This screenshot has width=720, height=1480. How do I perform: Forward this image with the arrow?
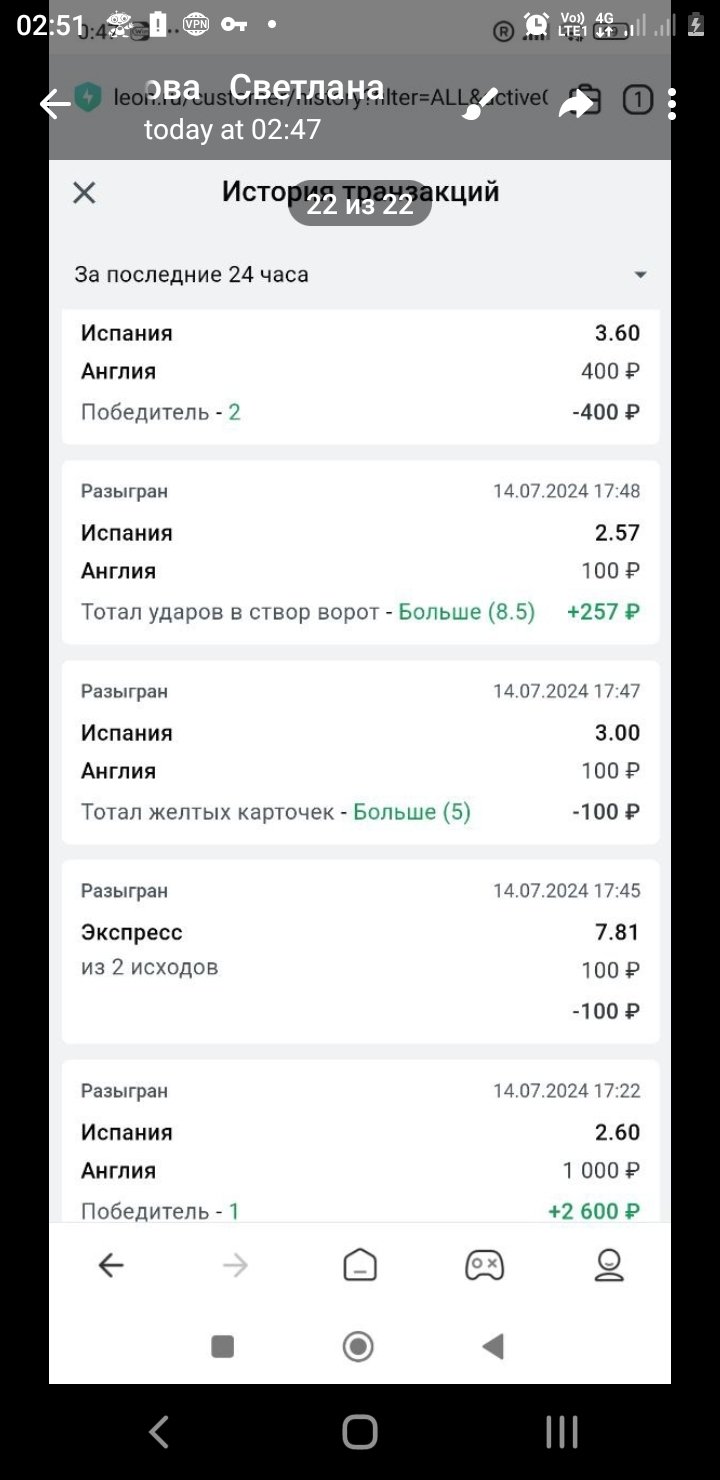click(576, 104)
